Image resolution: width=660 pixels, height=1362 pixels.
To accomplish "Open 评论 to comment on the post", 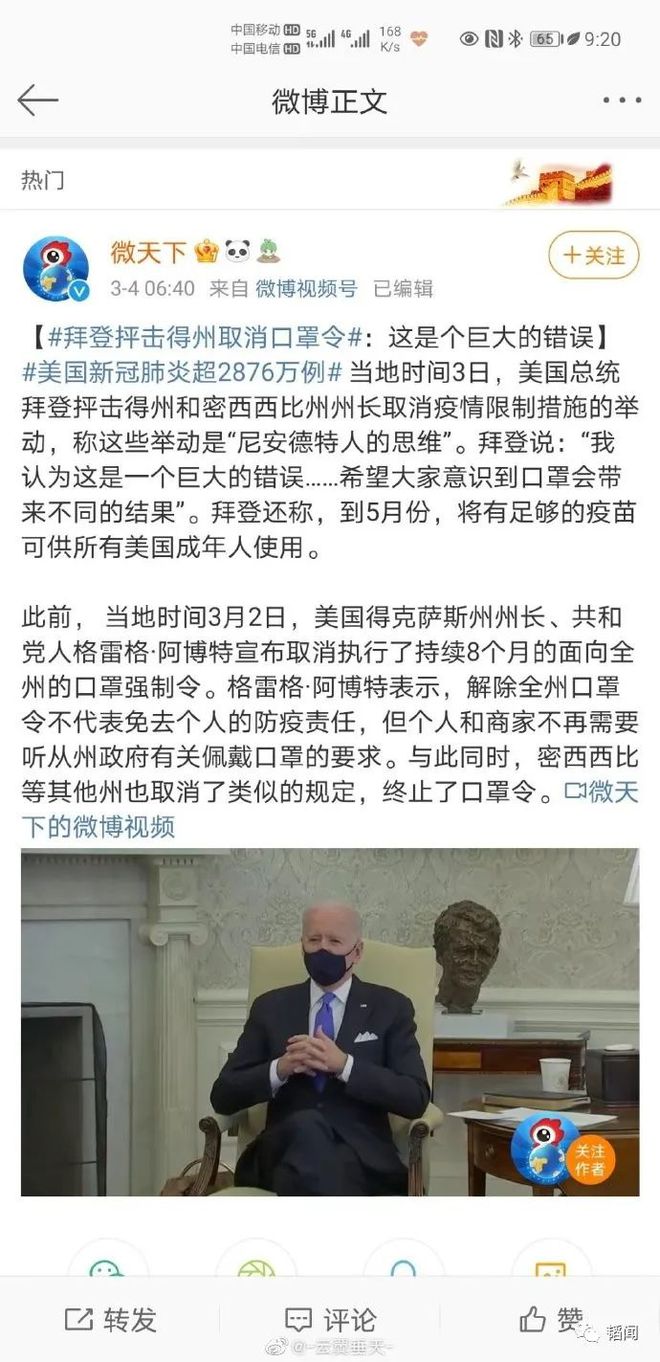I will [x=329, y=1319].
